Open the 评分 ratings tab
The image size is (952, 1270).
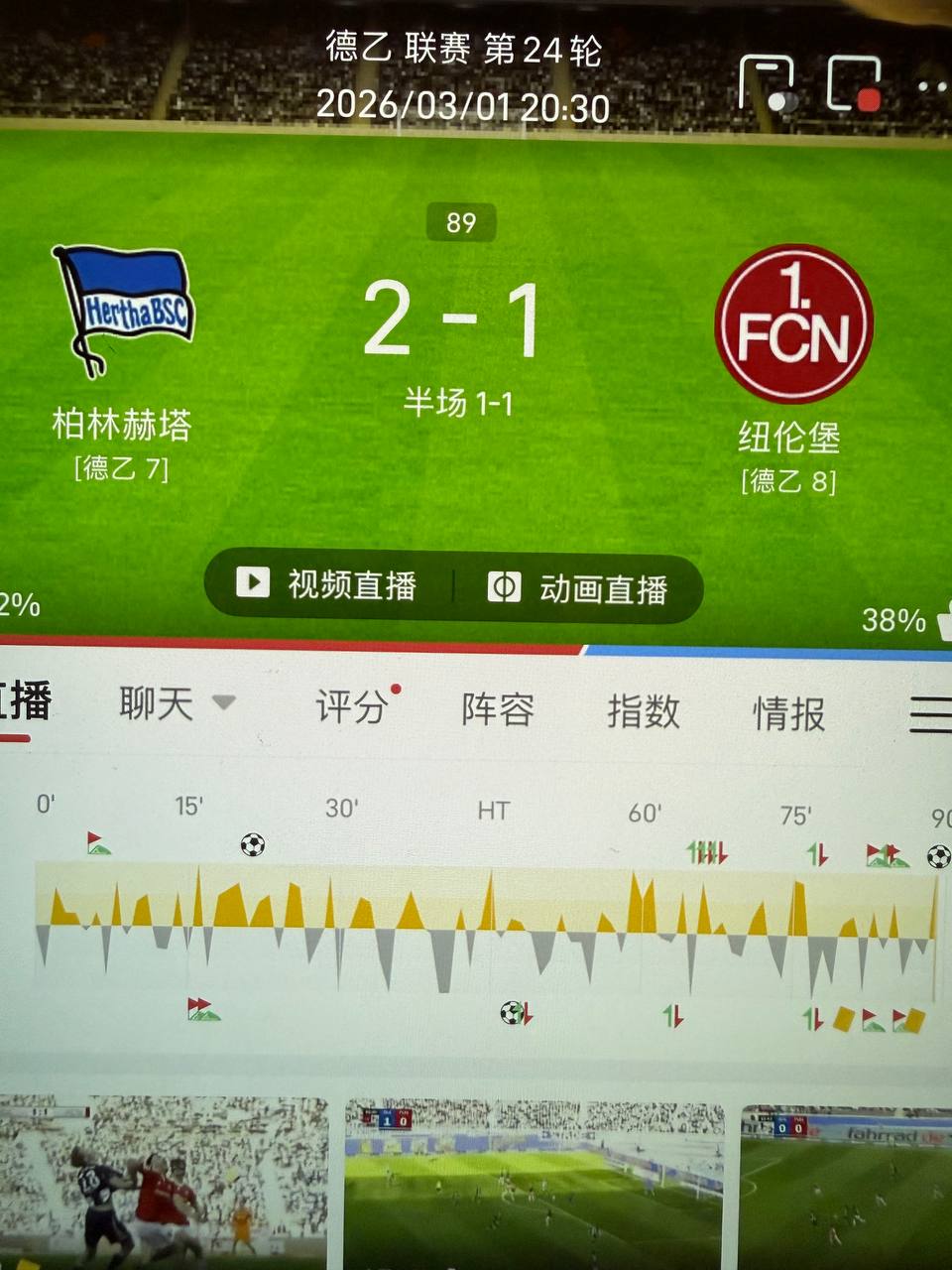(x=353, y=707)
